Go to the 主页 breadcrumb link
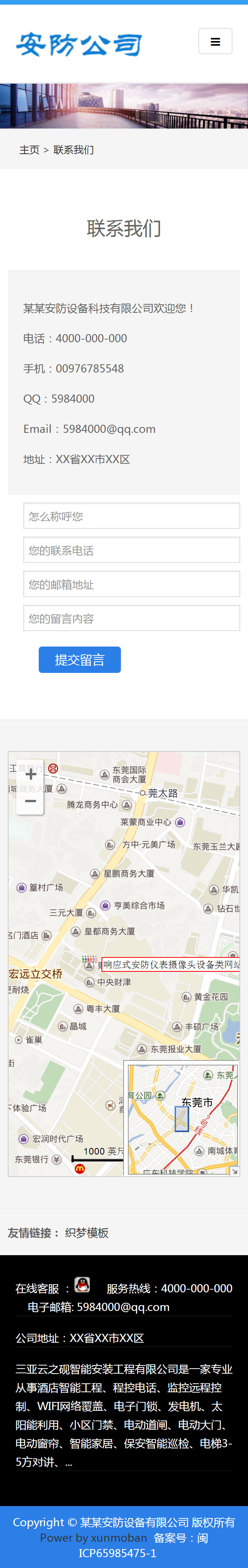The height and width of the screenshot is (1568, 248). coord(29,150)
